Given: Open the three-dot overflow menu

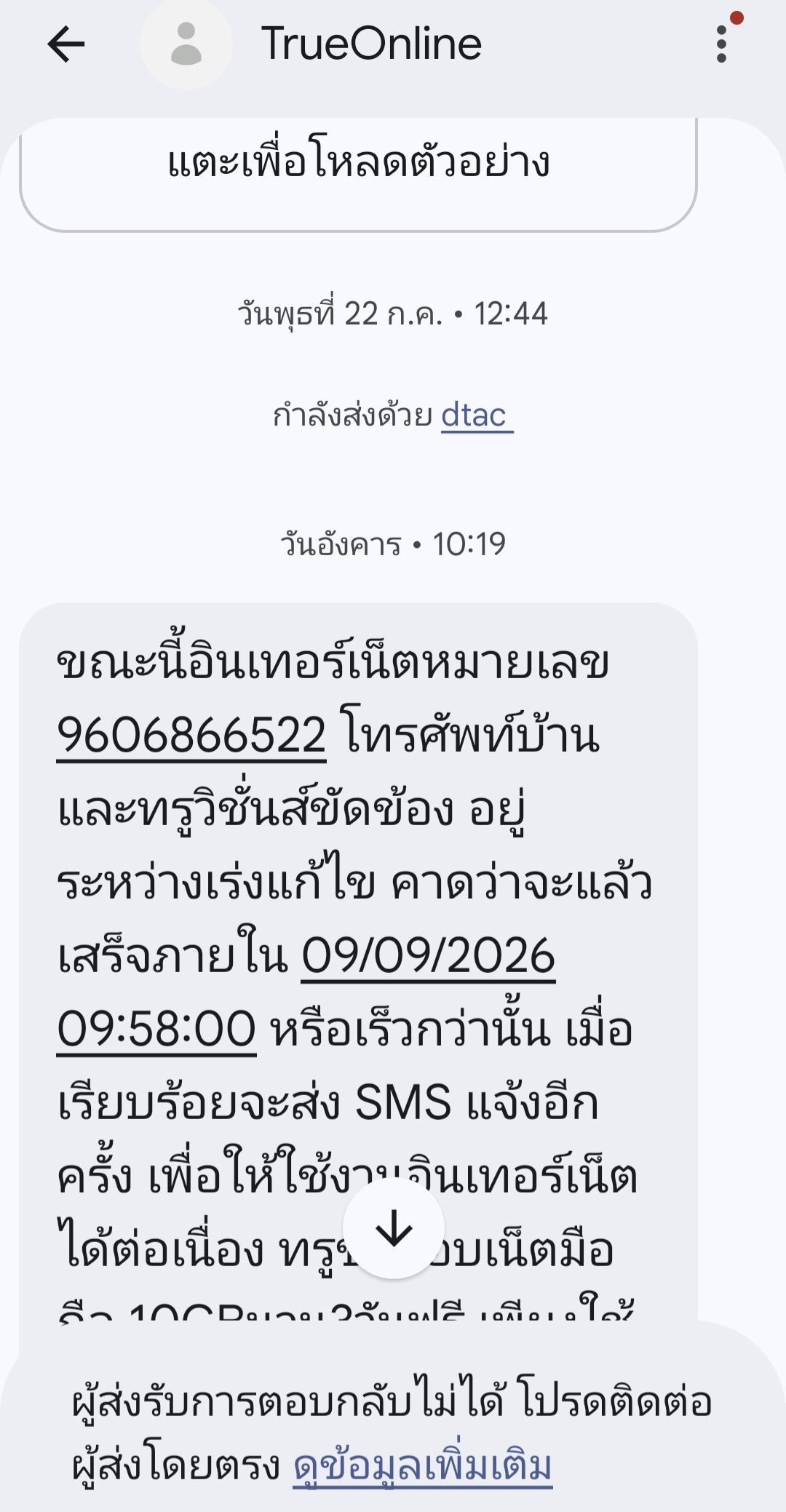Looking at the screenshot, I should (721, 44).
